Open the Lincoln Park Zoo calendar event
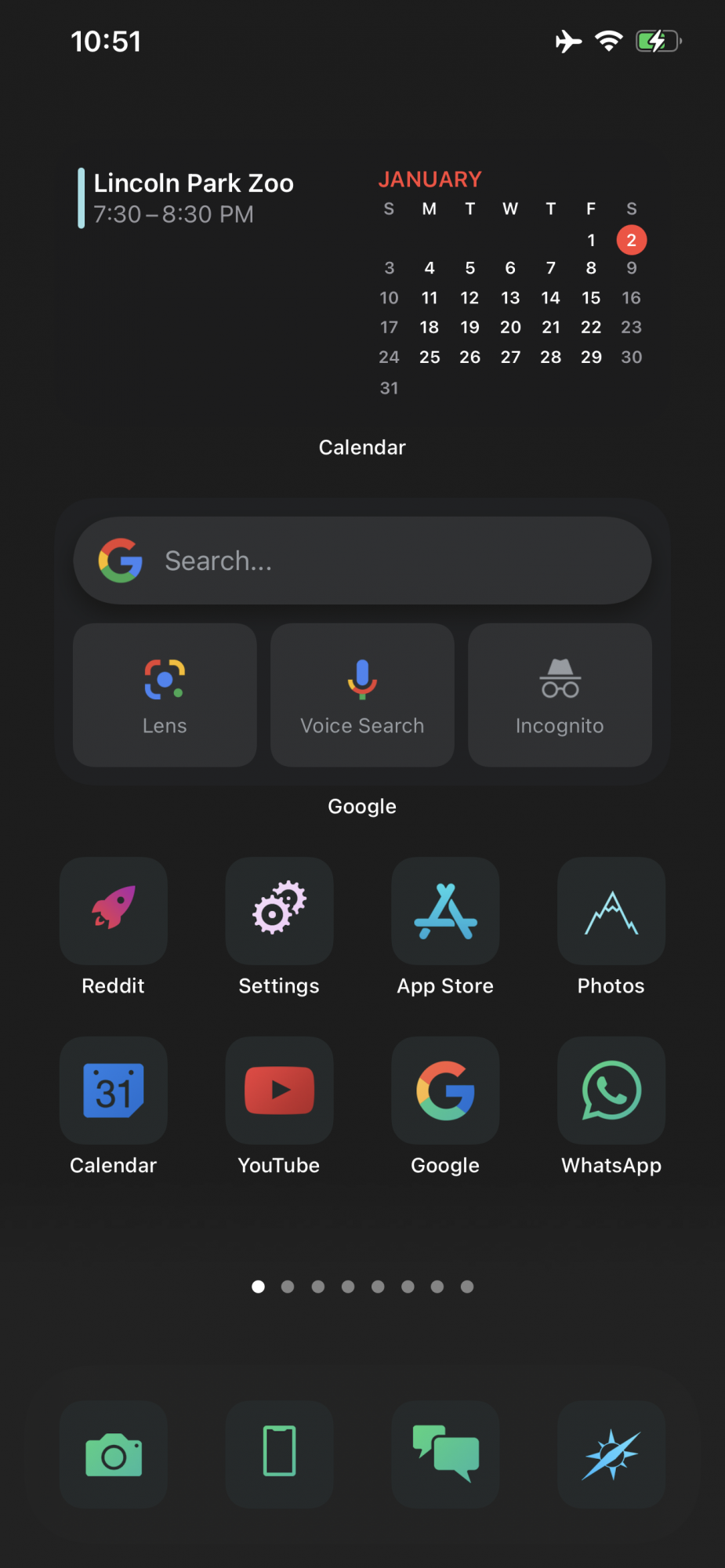 click(x=193, y=198)
